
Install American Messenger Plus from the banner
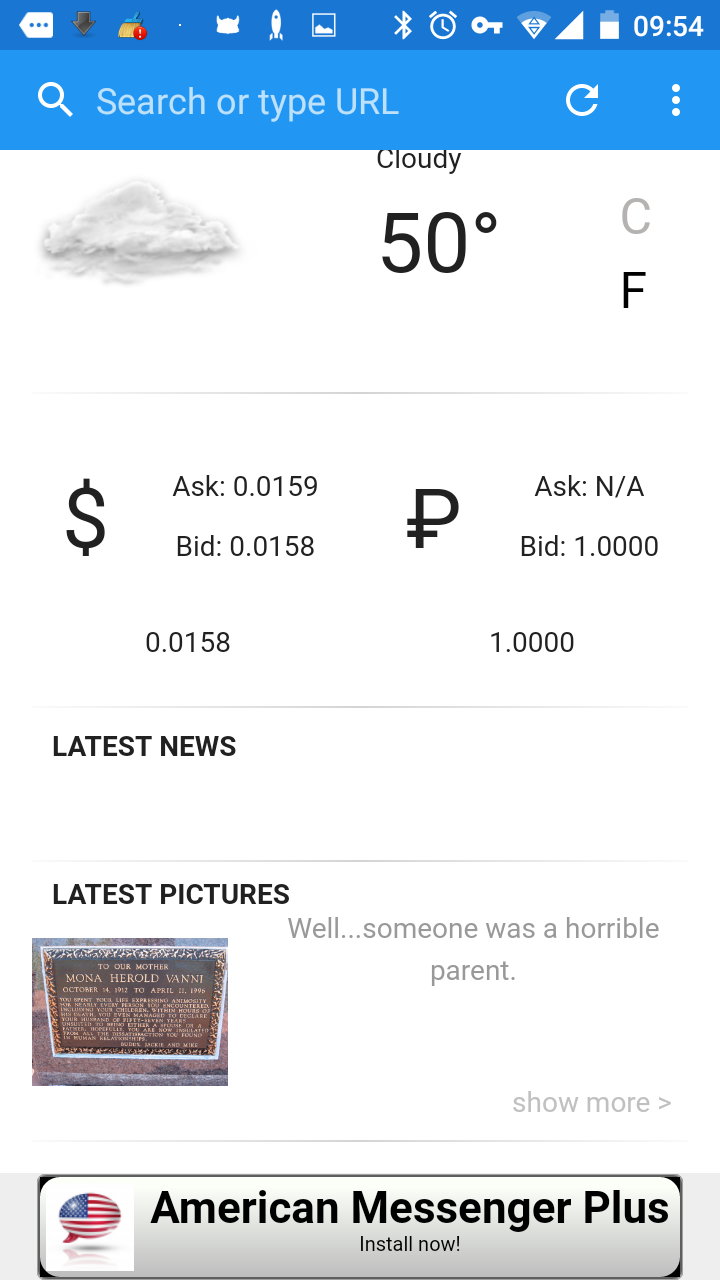click(x=360, y=1222)
